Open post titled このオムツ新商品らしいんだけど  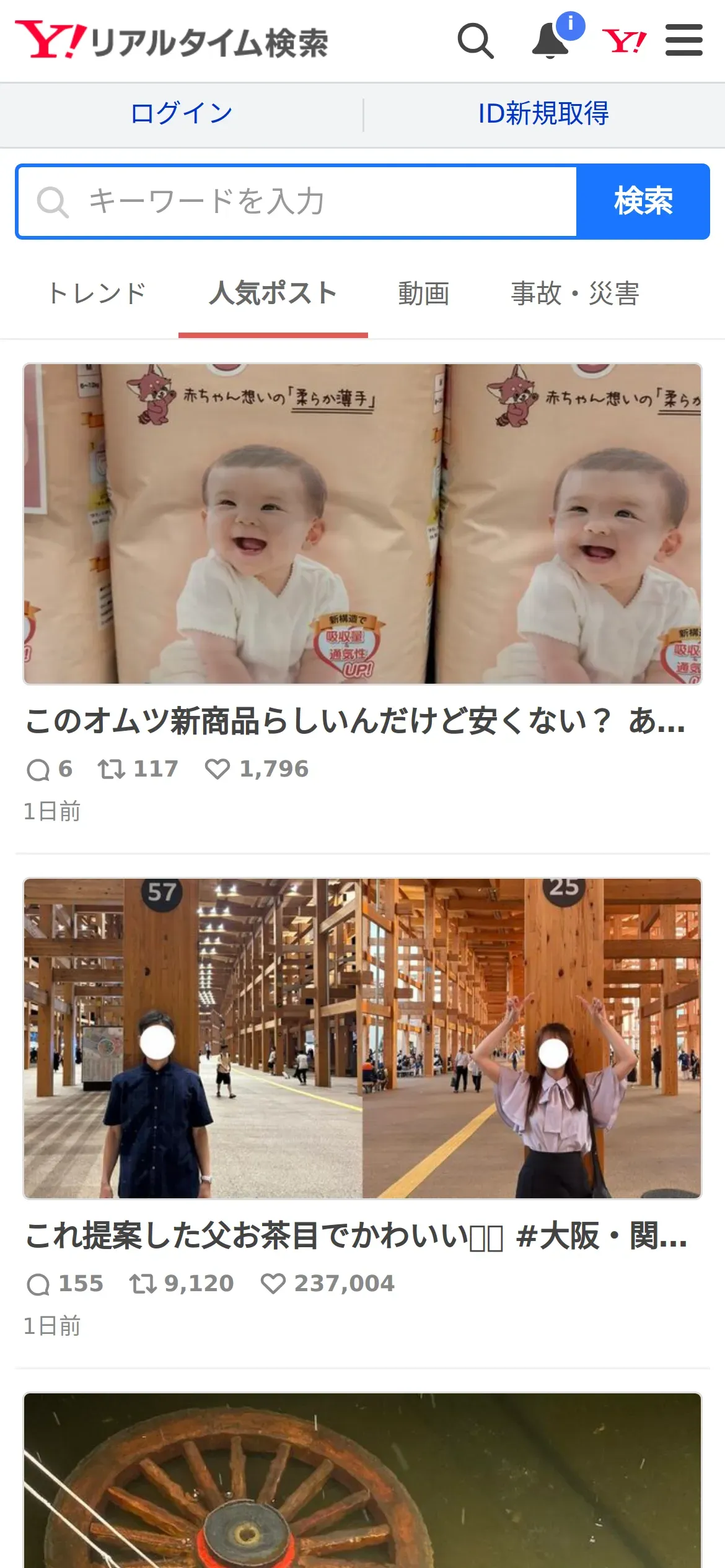point(355,721)
